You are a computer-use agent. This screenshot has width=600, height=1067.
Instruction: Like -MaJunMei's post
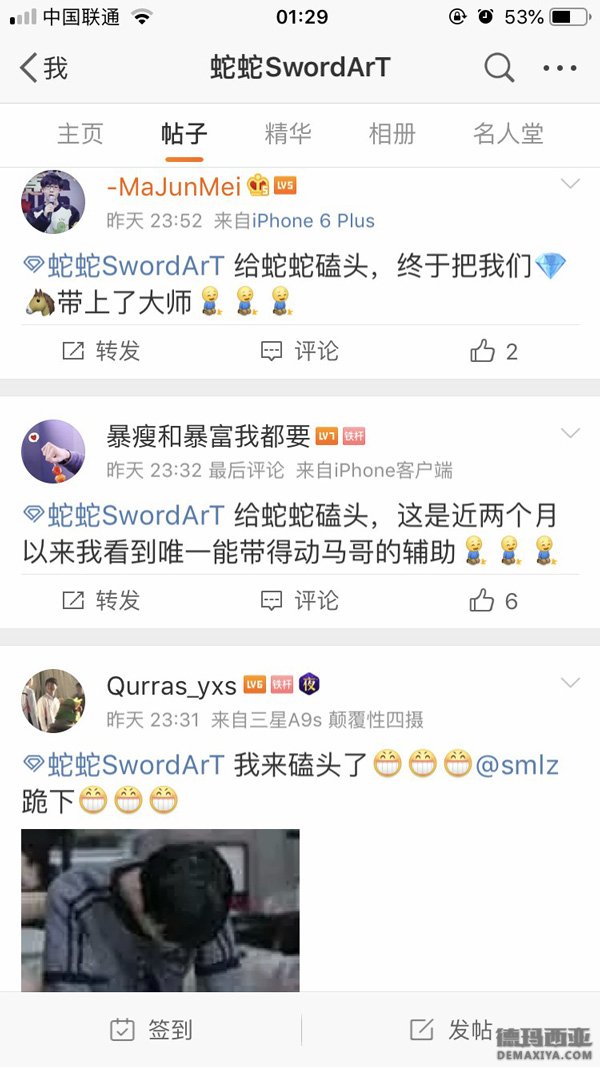coord(494,351)
